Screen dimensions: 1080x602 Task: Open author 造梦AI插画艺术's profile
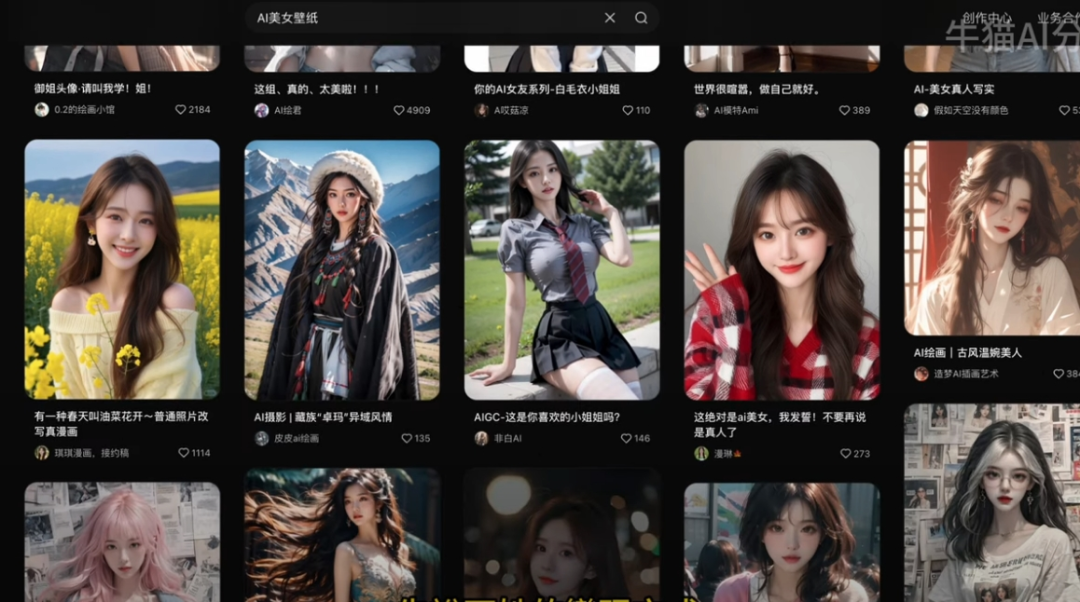pos(955,373)
